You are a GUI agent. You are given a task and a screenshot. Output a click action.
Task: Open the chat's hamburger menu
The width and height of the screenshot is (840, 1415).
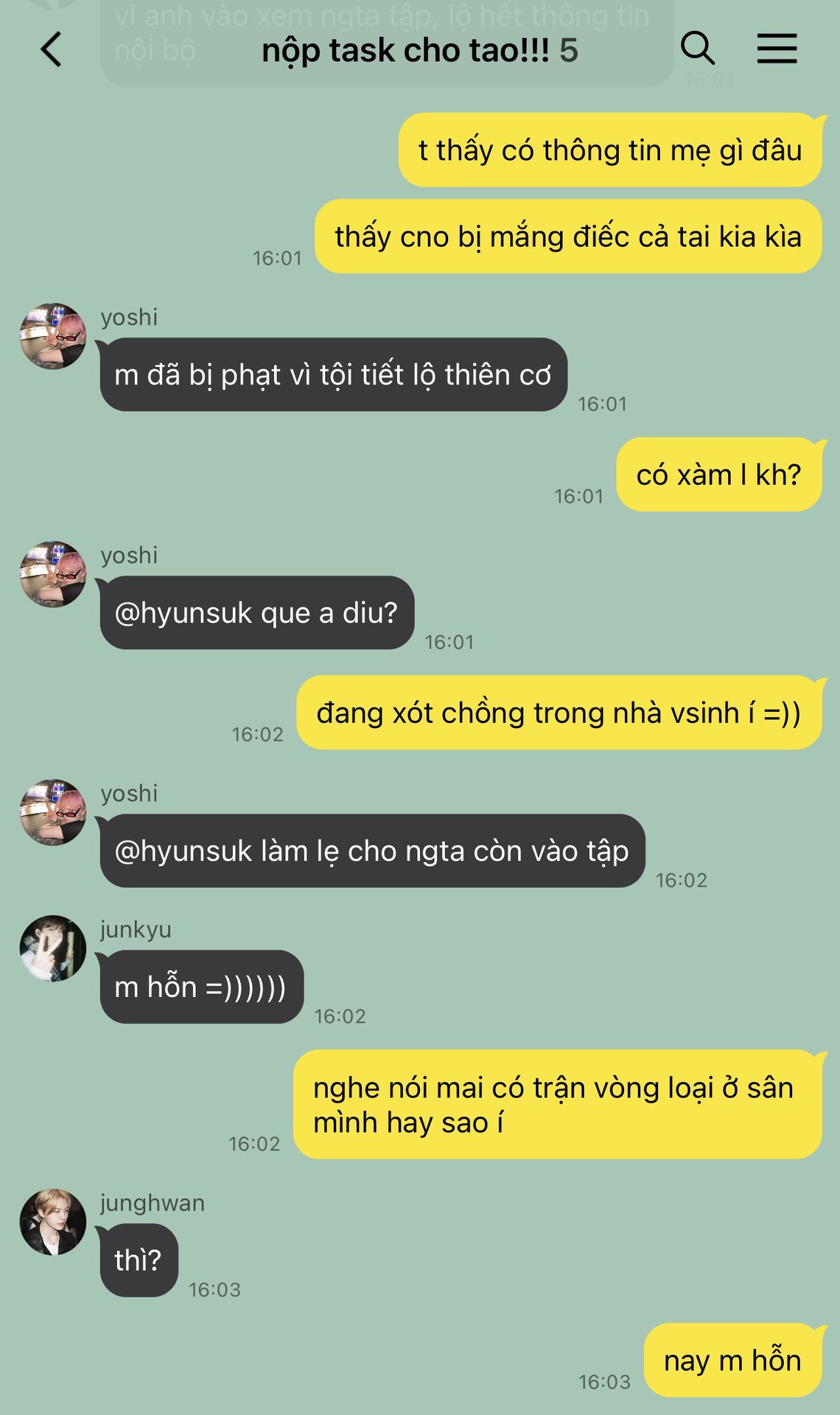(777, 49)
